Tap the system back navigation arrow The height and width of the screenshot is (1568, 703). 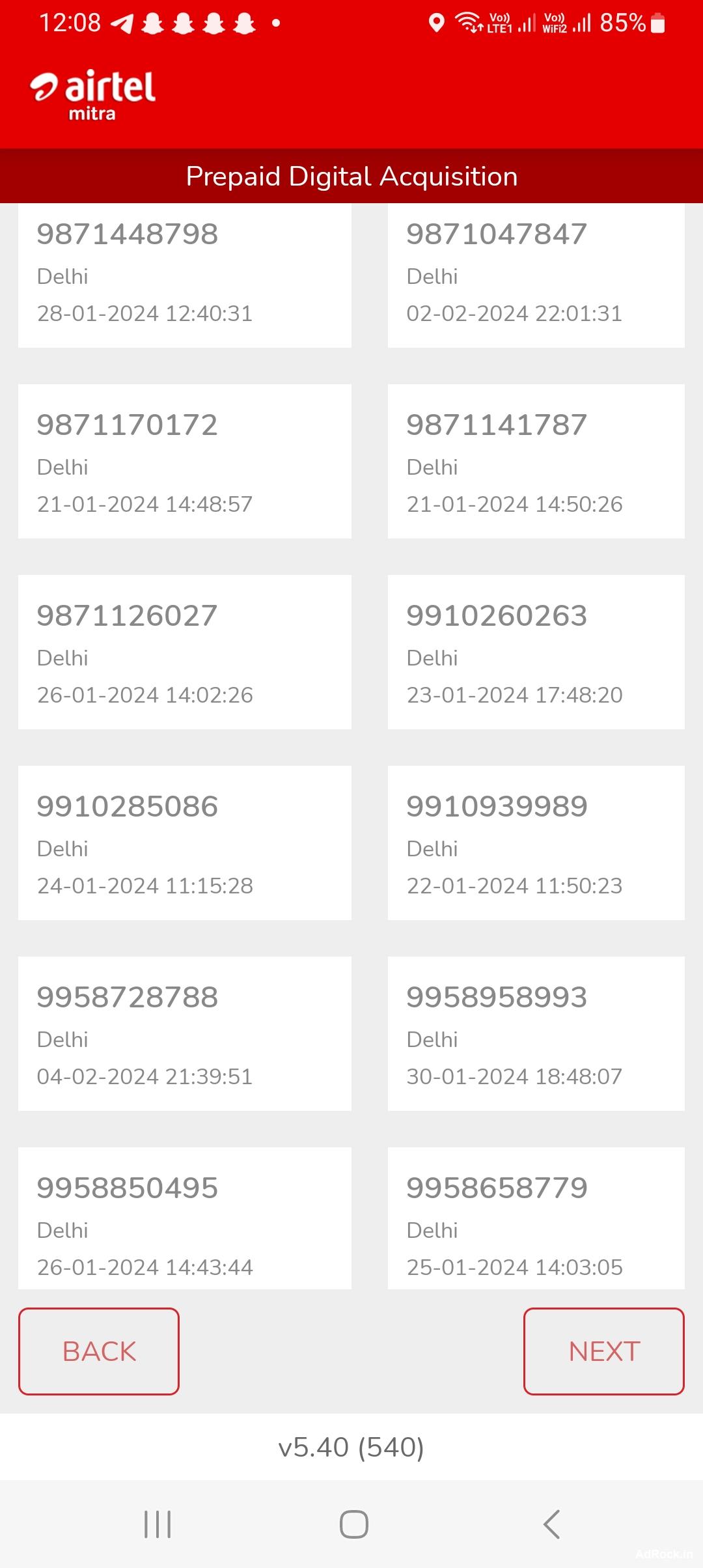(550, 1522)
